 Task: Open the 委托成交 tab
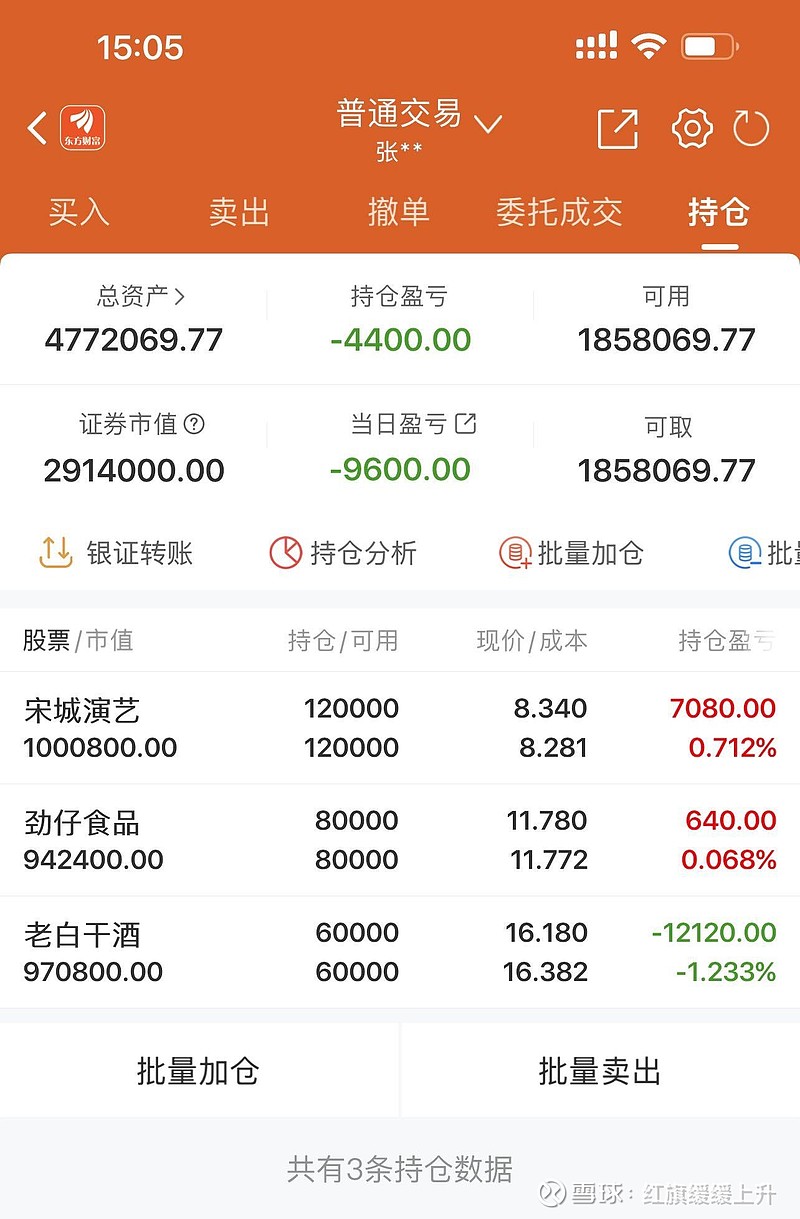point(560,212)
